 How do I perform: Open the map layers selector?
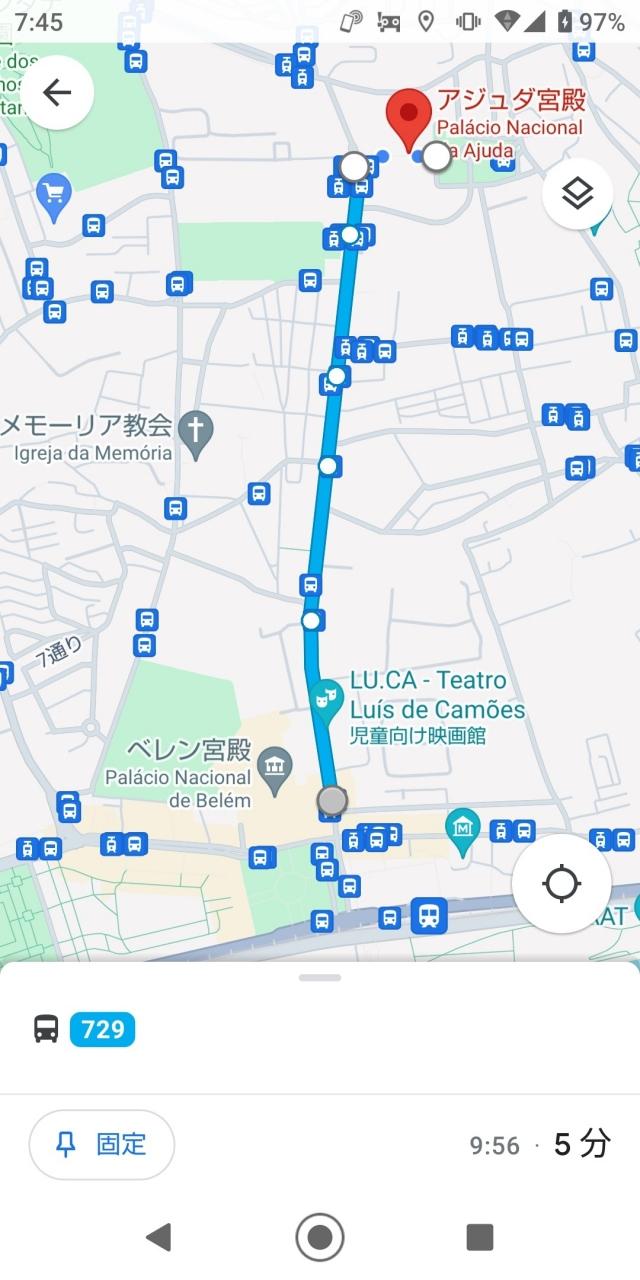point(577,194)
